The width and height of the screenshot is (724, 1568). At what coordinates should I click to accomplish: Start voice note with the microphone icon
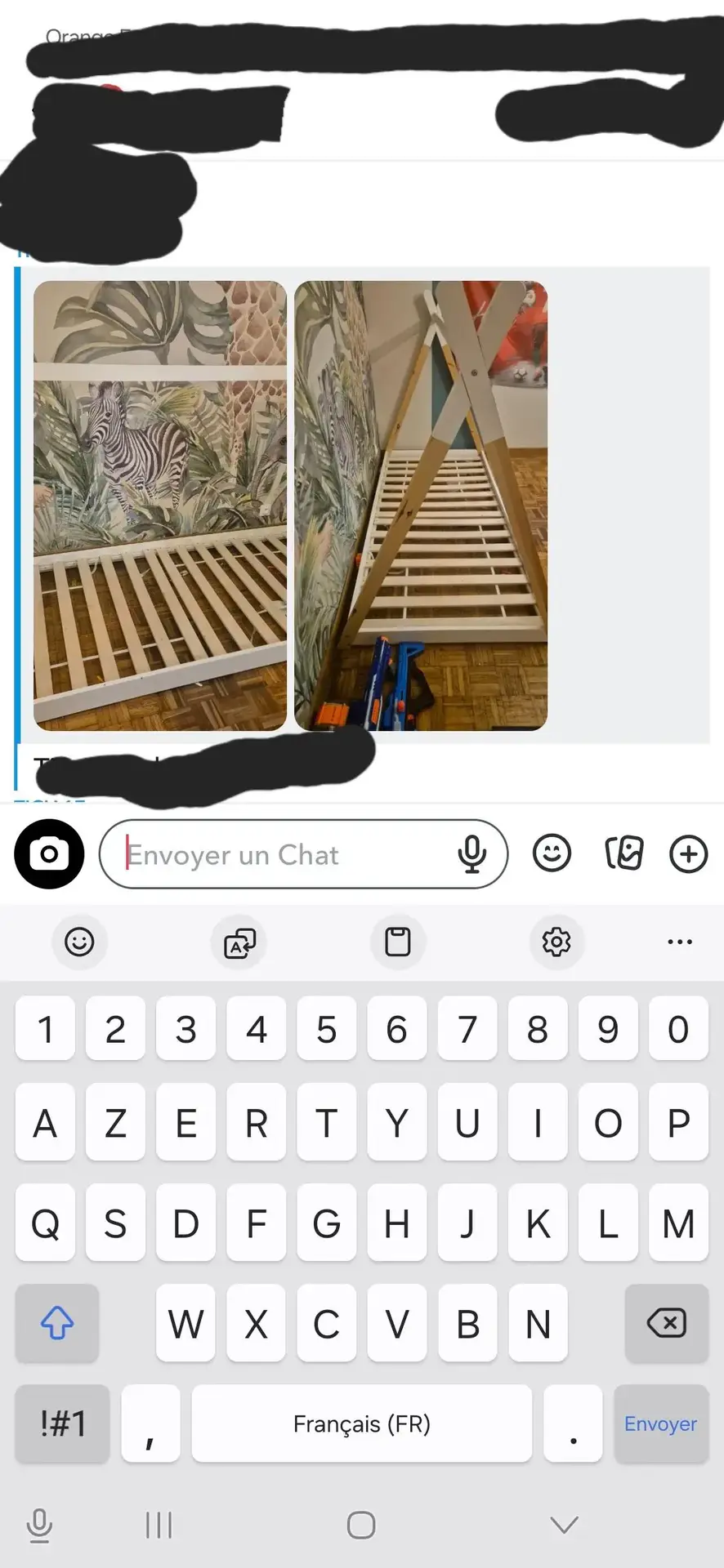click(x=472, y=854)
